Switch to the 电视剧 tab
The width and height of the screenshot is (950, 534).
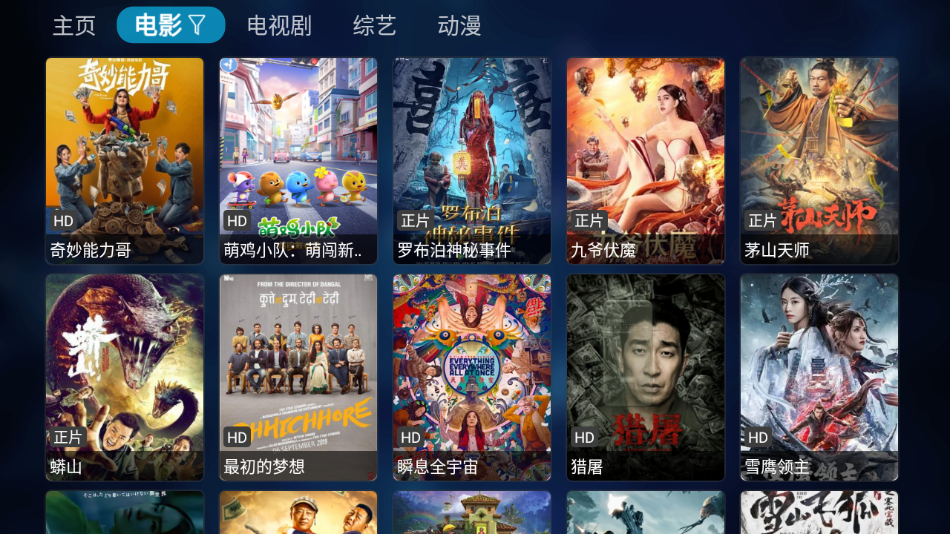(279, 26)
